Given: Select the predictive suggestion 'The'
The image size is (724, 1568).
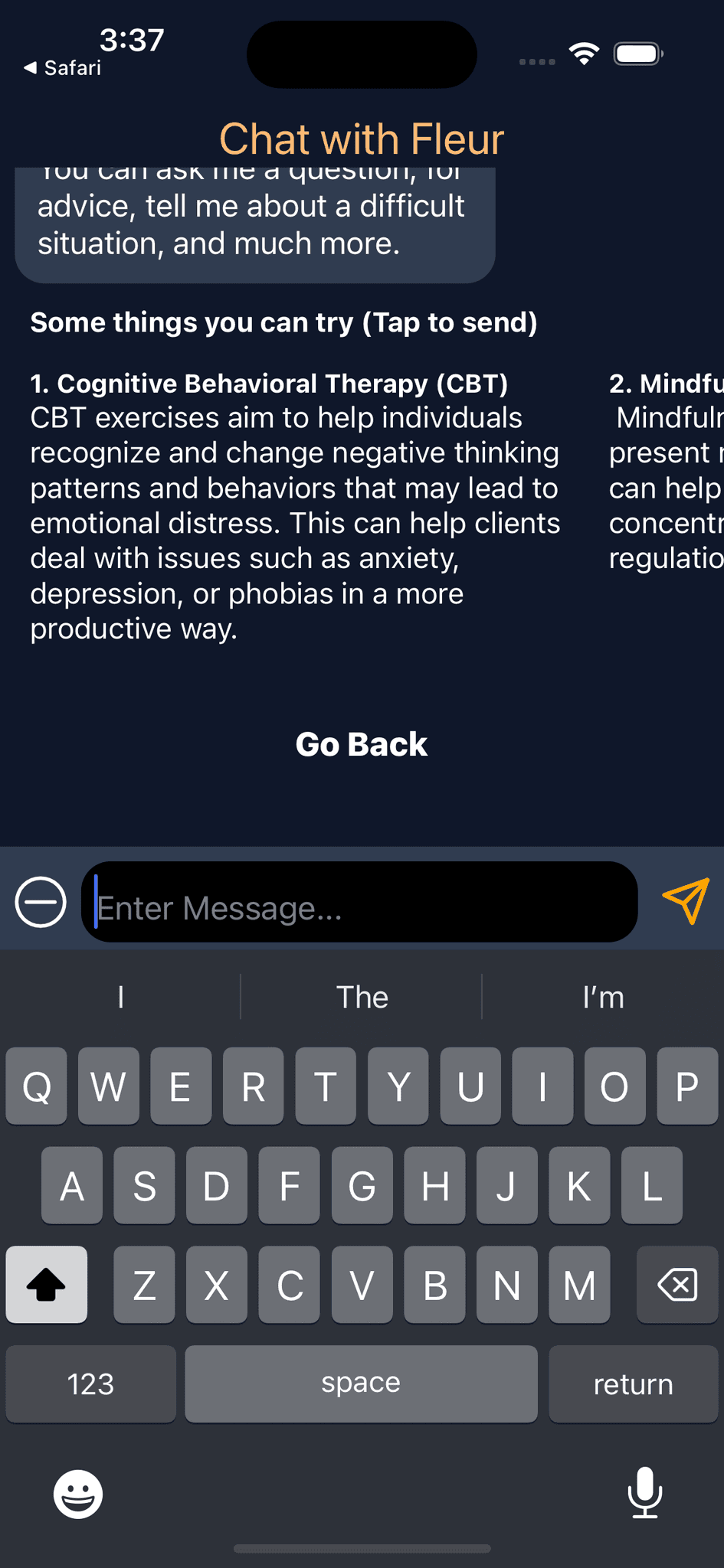Looking at the screenshot, I should [362, 997].
